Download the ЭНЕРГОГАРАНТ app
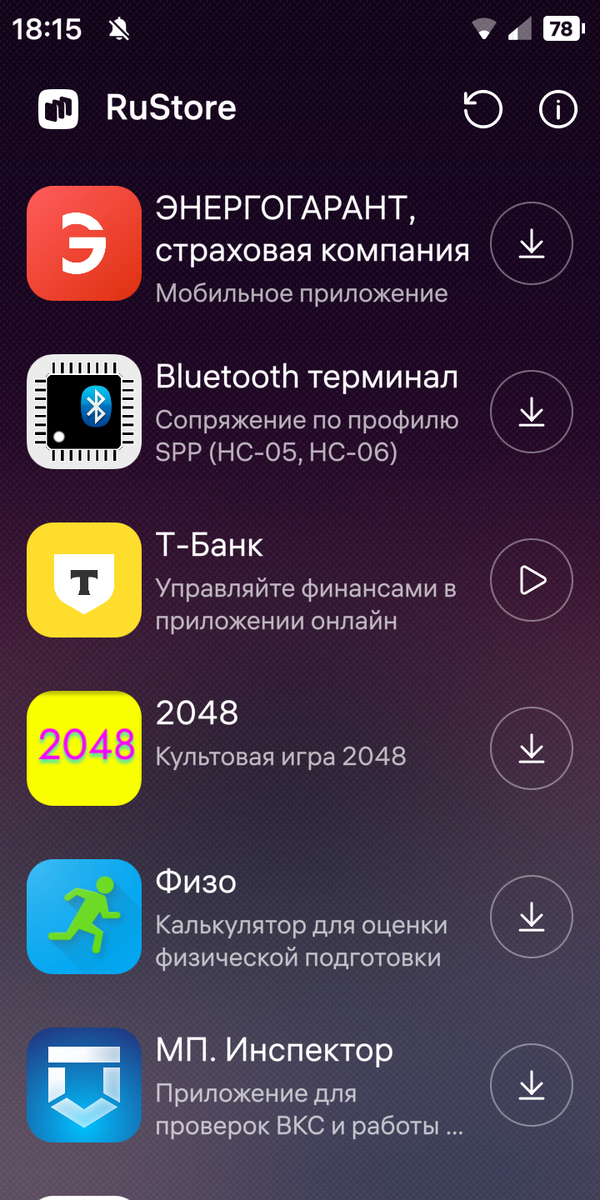The image size is (600, 1200). pos(531,243)
